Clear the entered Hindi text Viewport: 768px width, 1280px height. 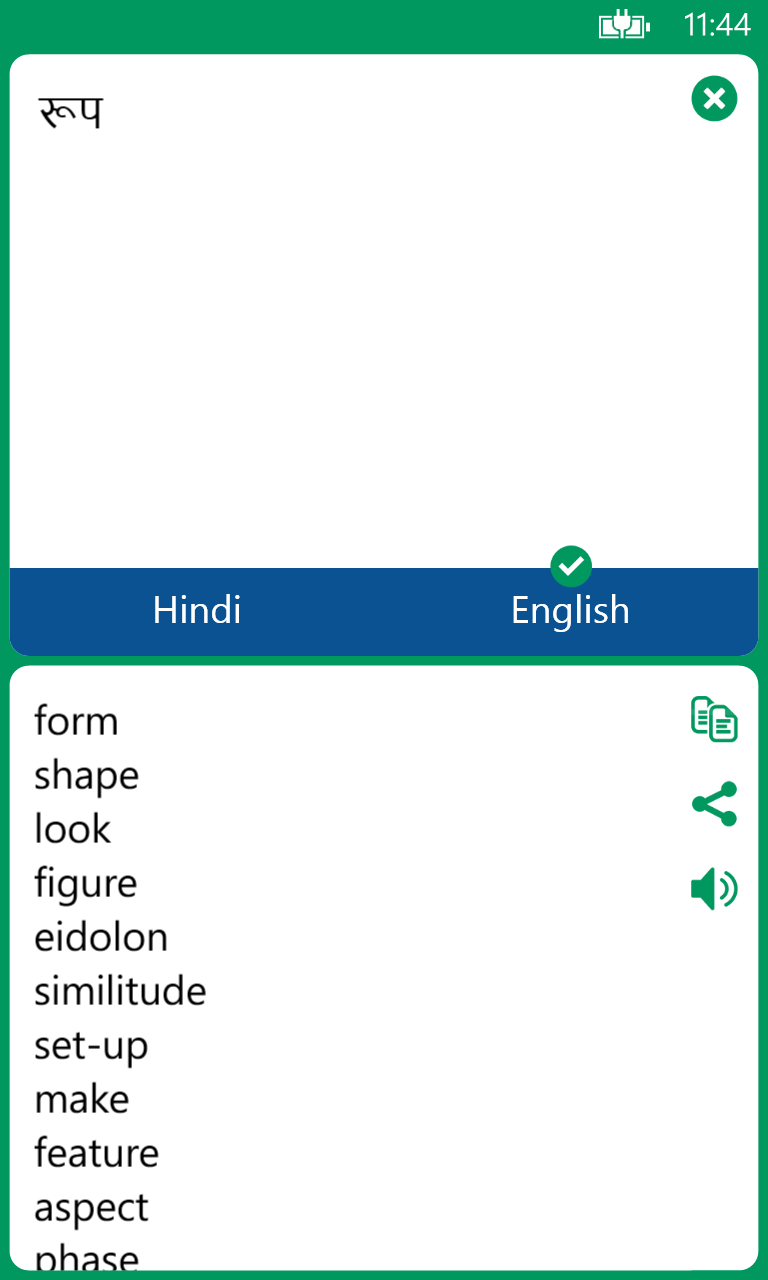pyautogui.click(x=714, y=99)
